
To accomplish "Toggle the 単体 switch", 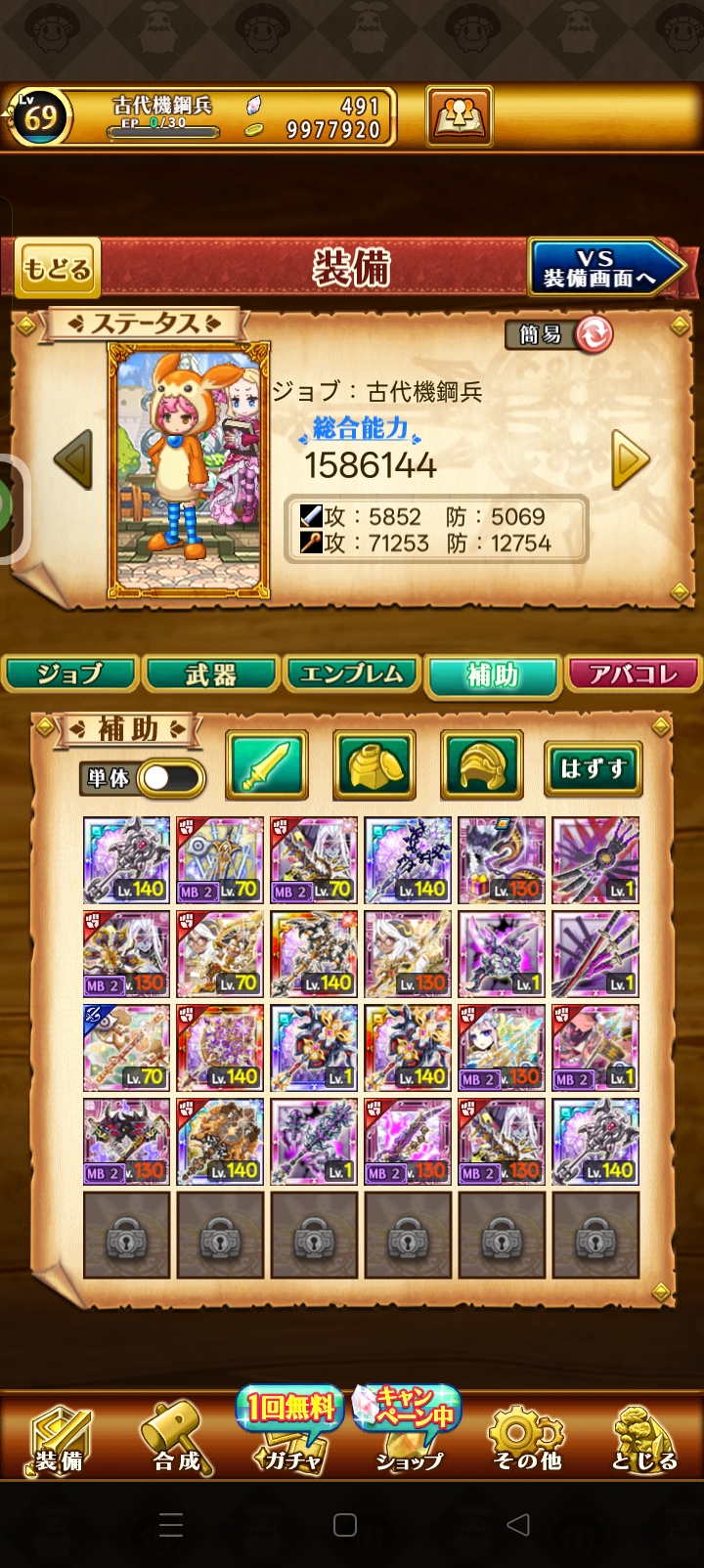I will pos(170,778).
